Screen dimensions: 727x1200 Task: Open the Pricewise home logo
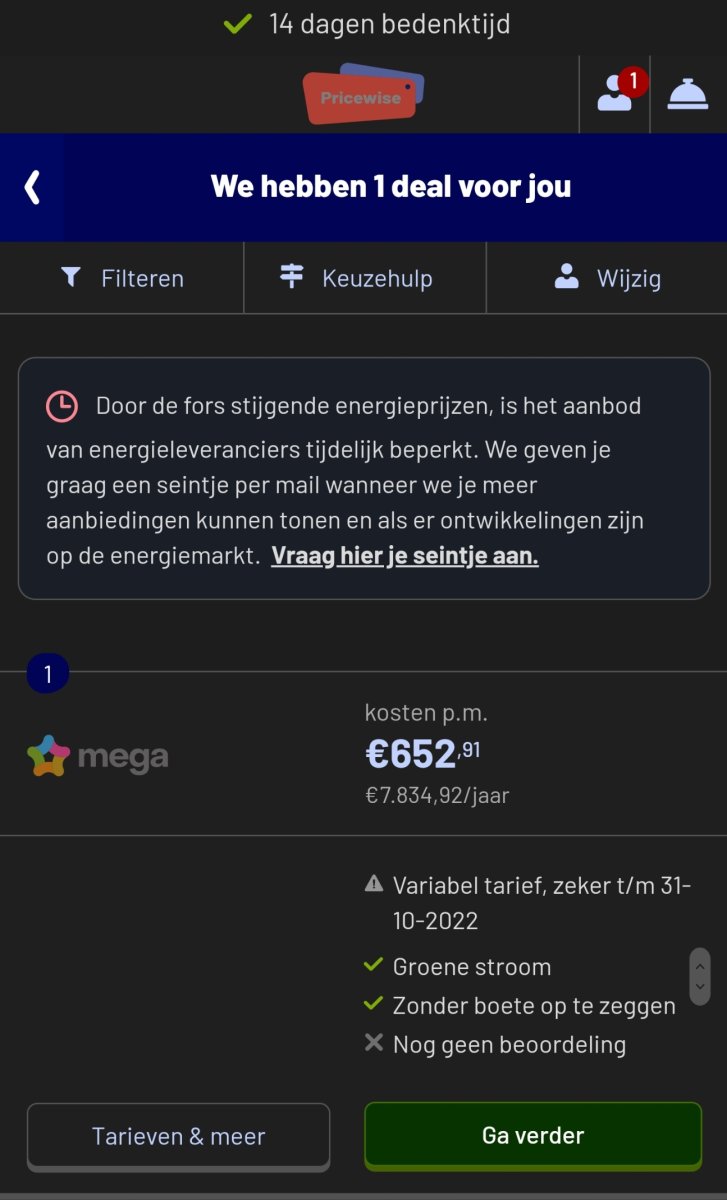pos(363,96)
